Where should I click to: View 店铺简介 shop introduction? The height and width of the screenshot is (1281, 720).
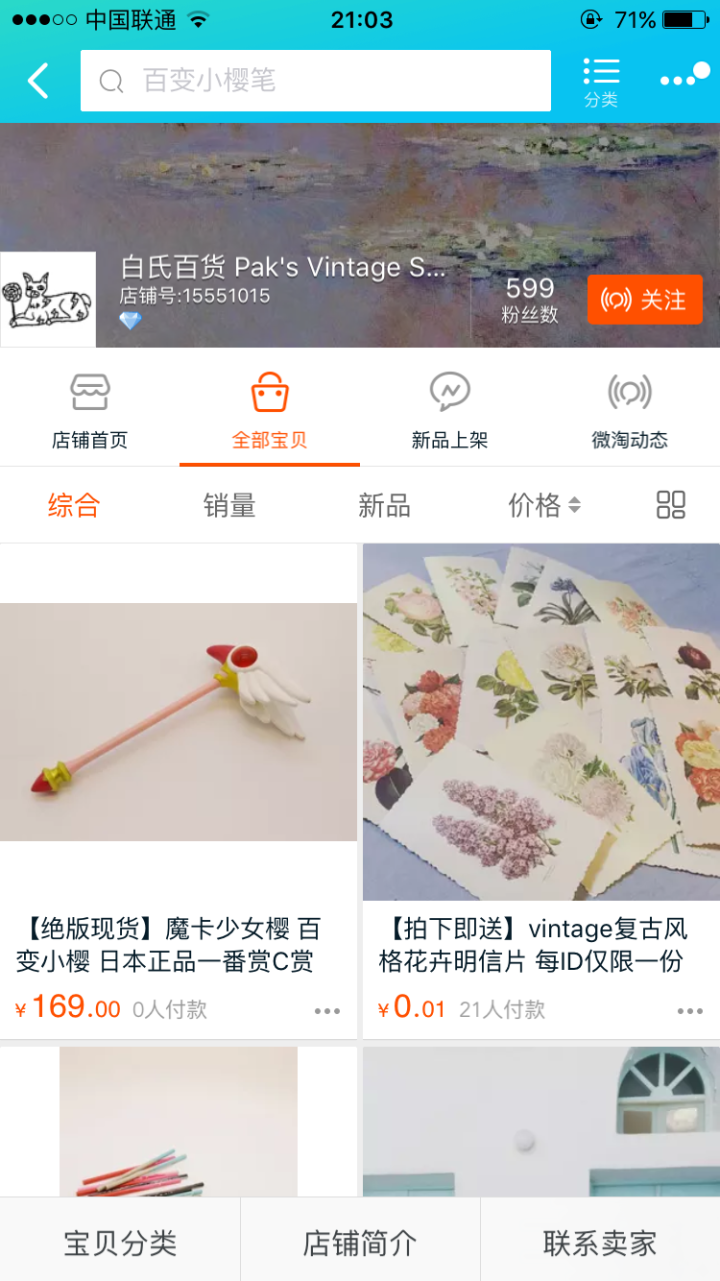point(360,1243)
